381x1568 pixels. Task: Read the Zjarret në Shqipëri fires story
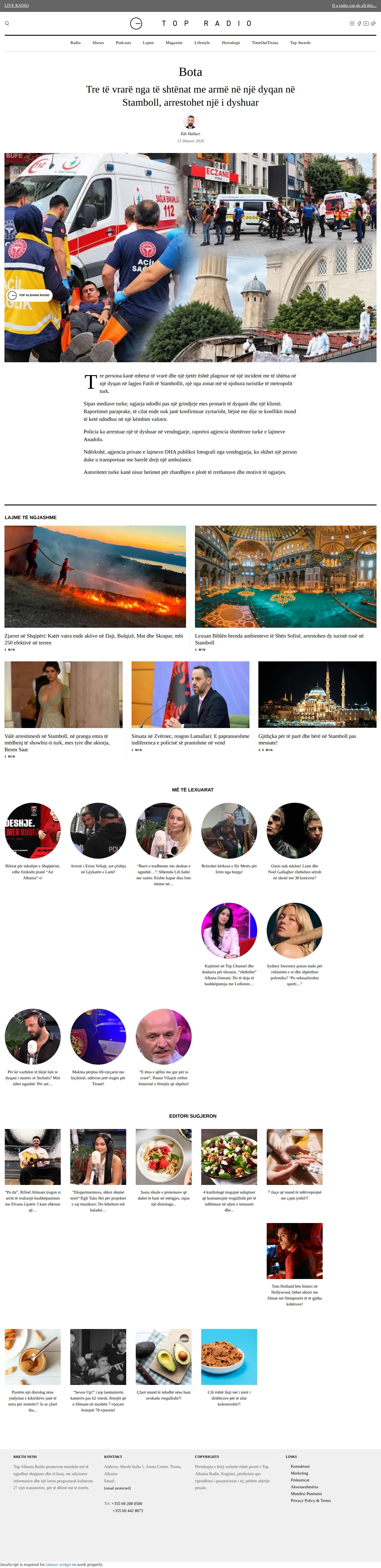coord(94,639)
